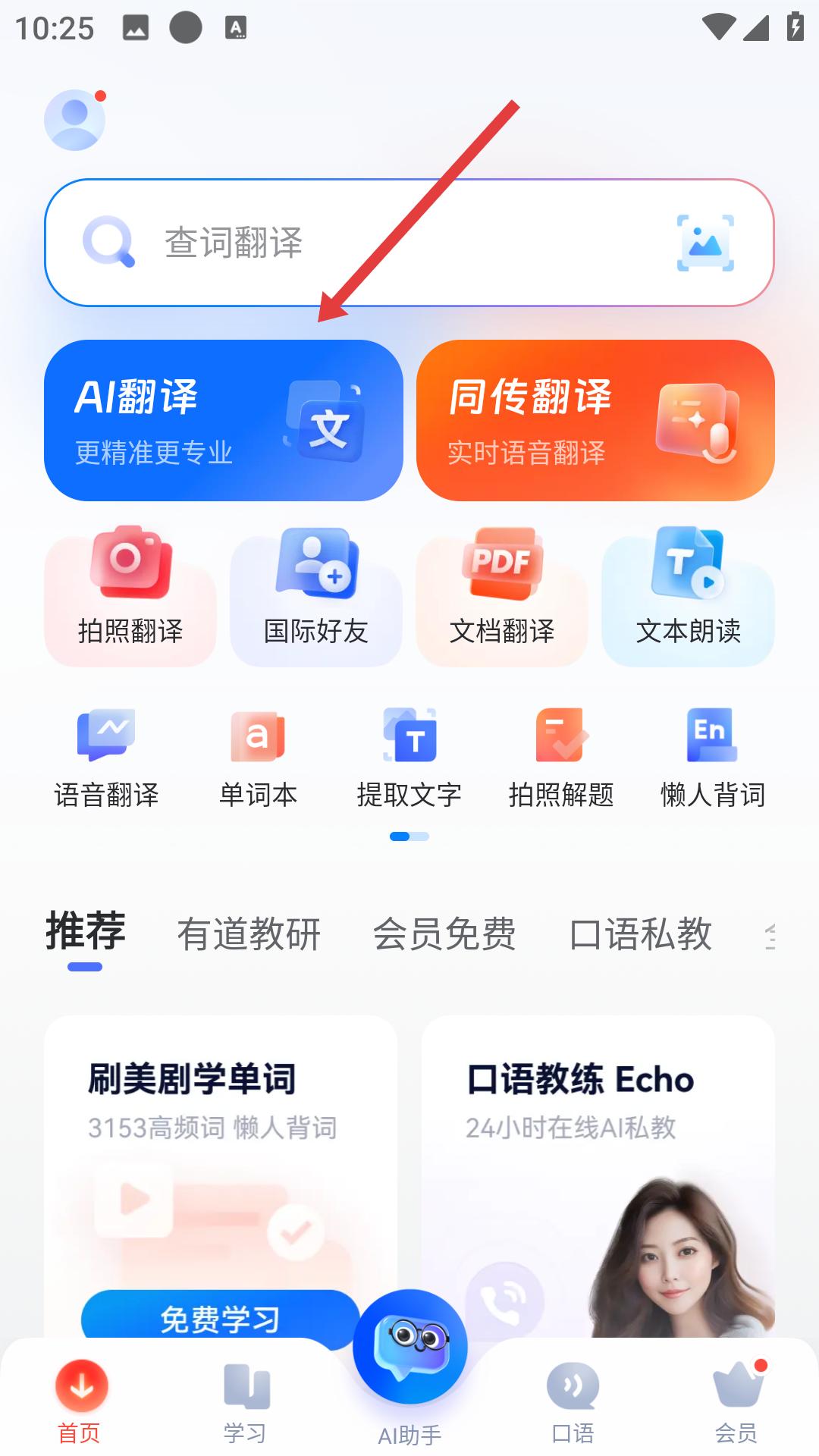Viewport: 819px width, 1456px height.
Task: Tap the 查词翻译 search box
Action: coord(364,243)
